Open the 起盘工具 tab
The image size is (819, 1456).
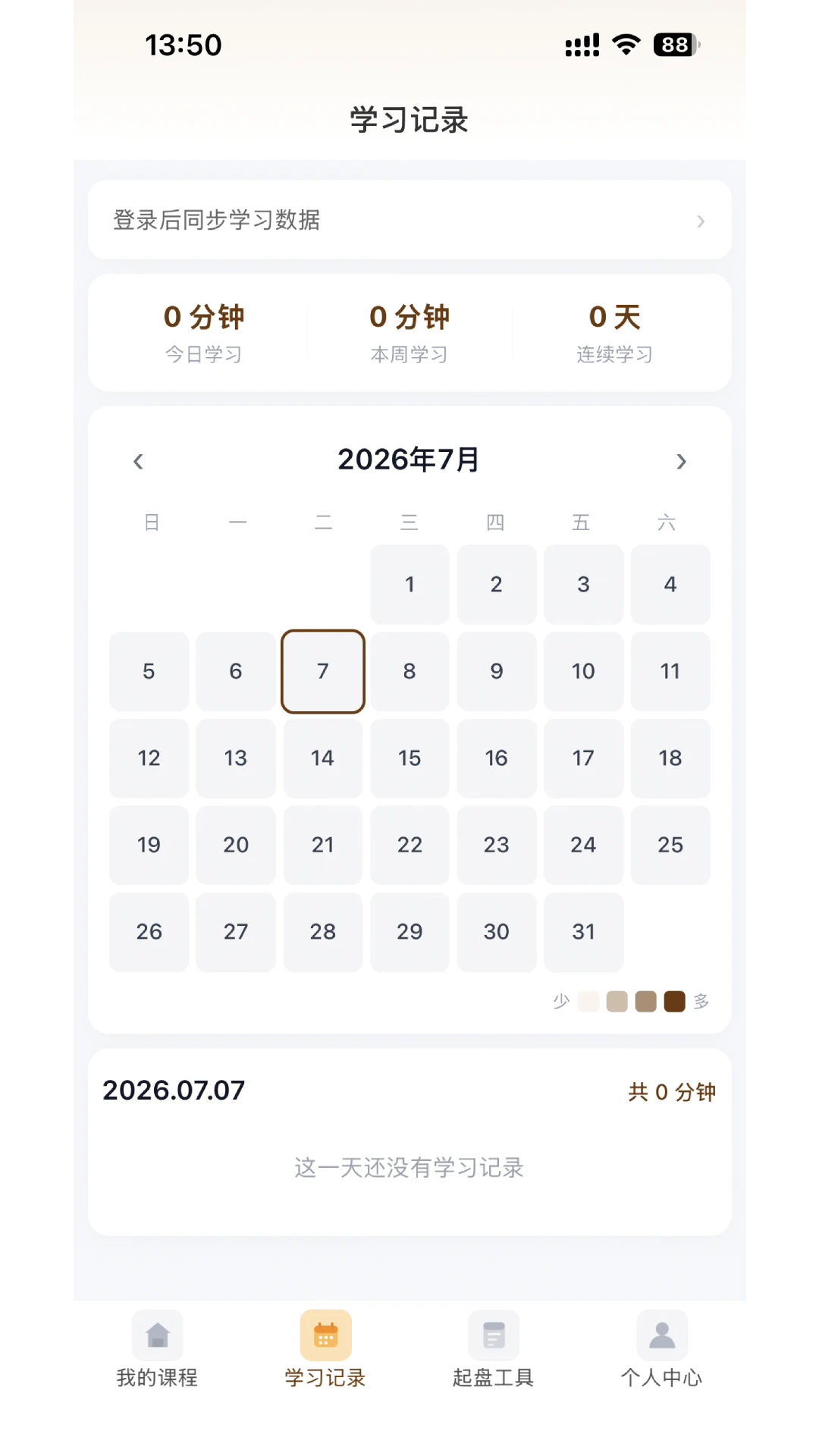tap(494, 1350)
